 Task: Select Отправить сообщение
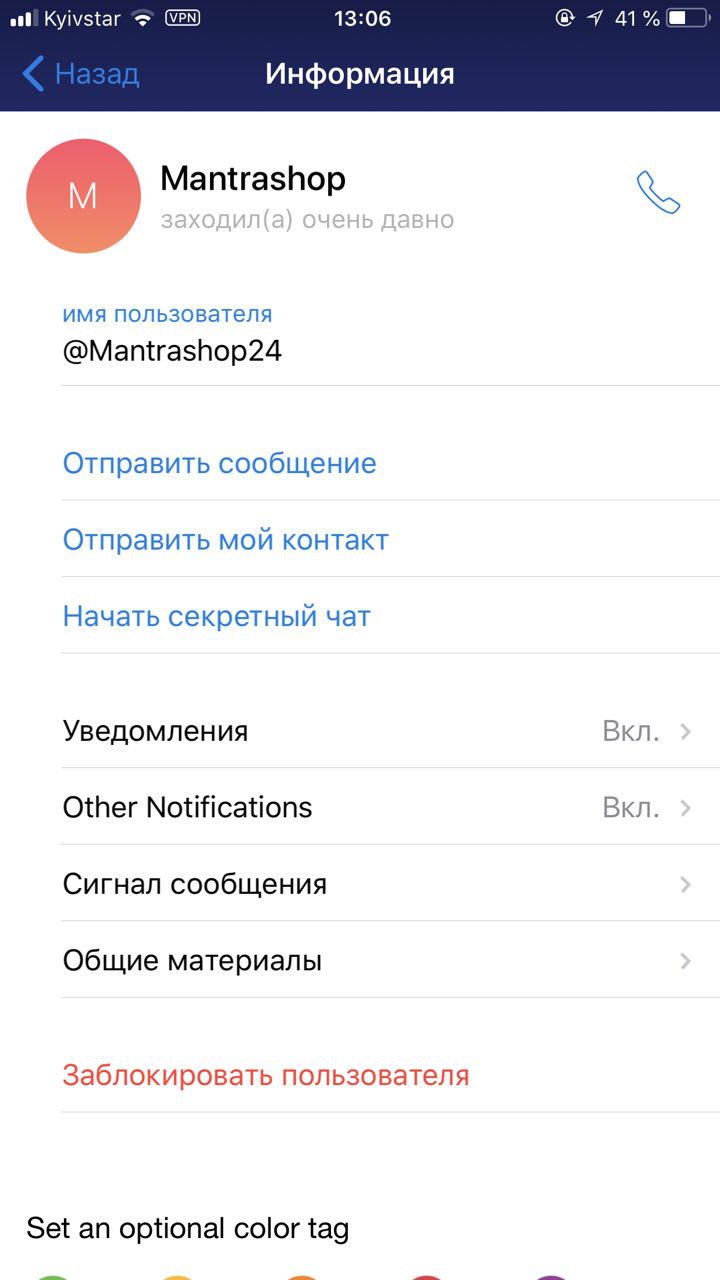[390, 463]
